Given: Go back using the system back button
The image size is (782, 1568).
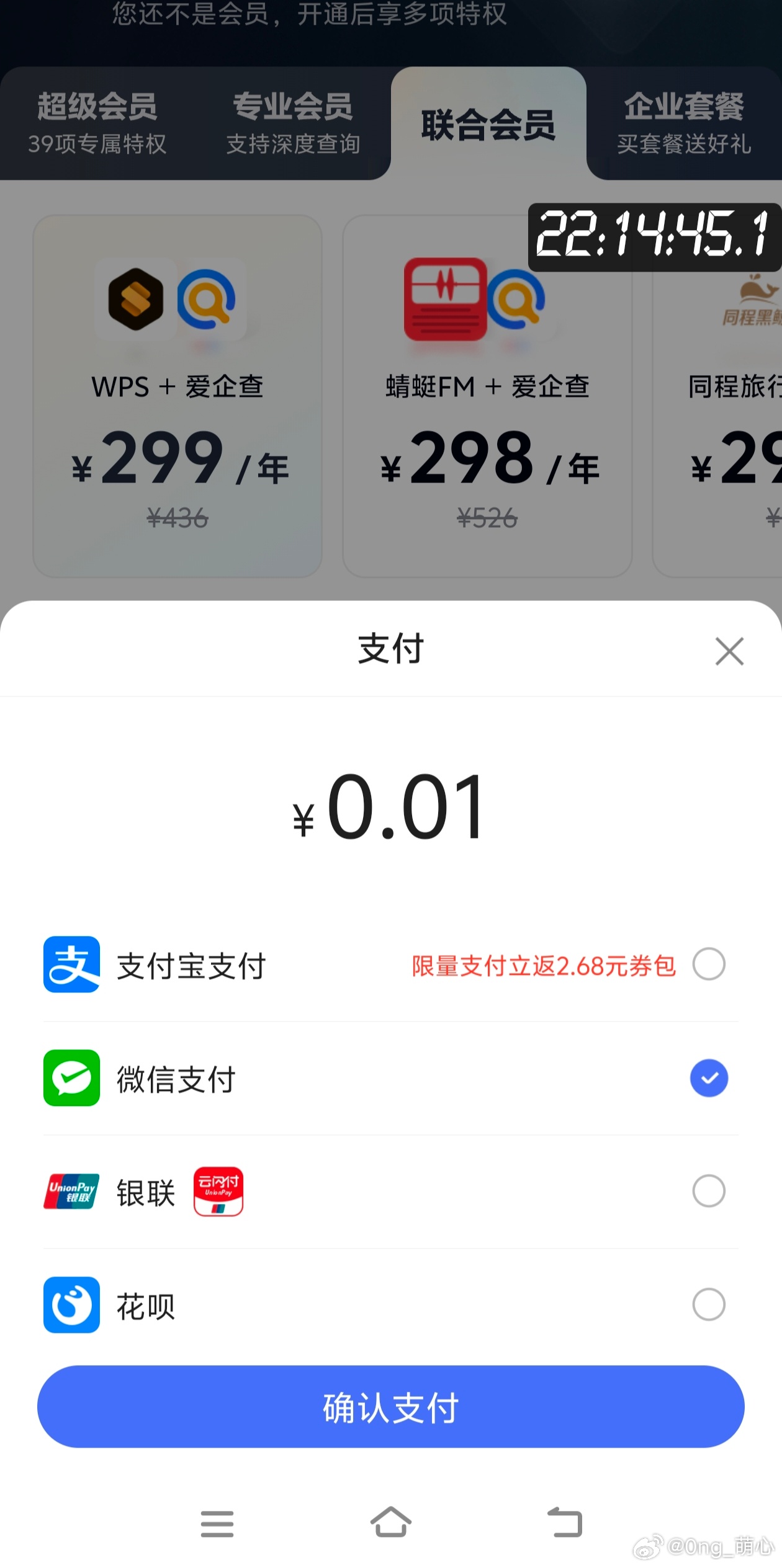Looking at the screenshot, I should click(565, 1523).
